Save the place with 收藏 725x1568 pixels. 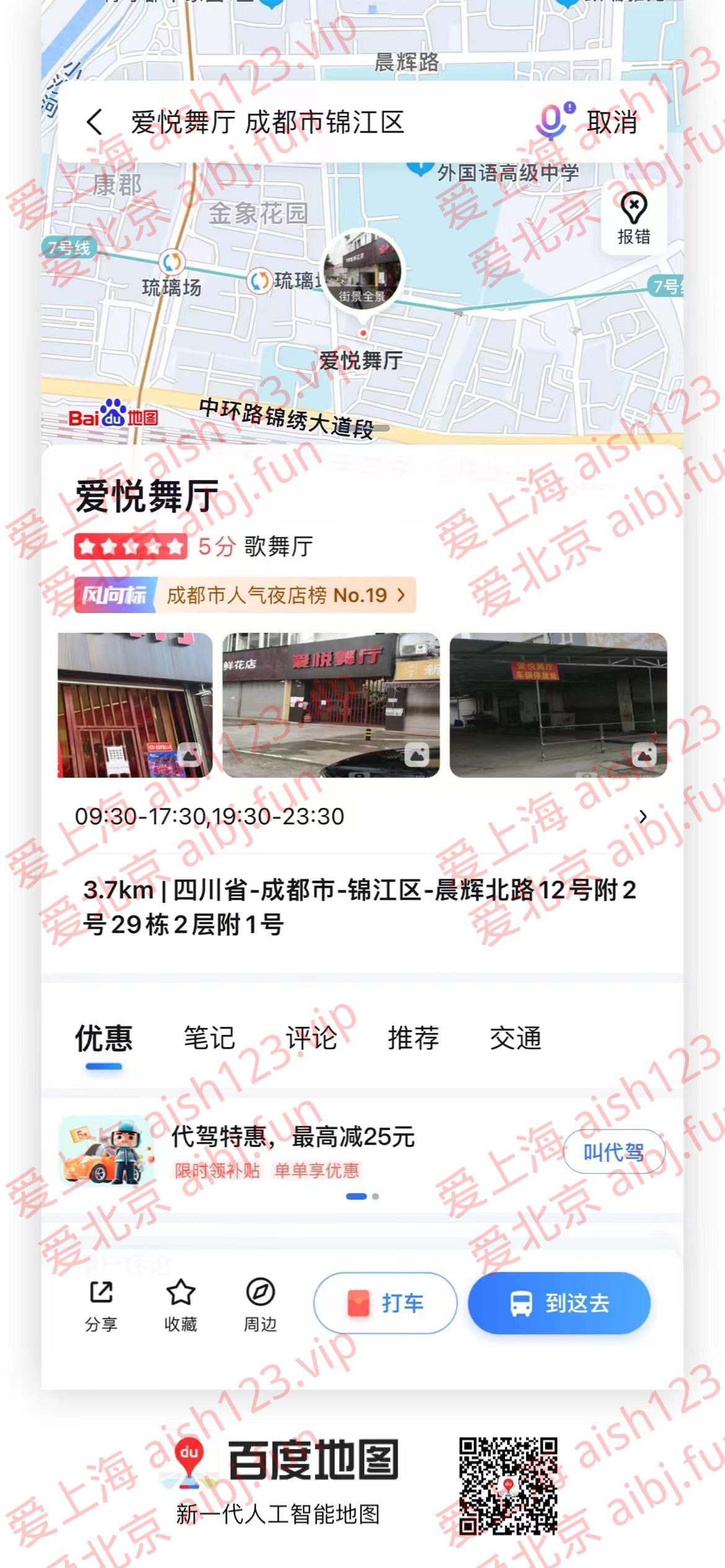tap(180, 1305)
